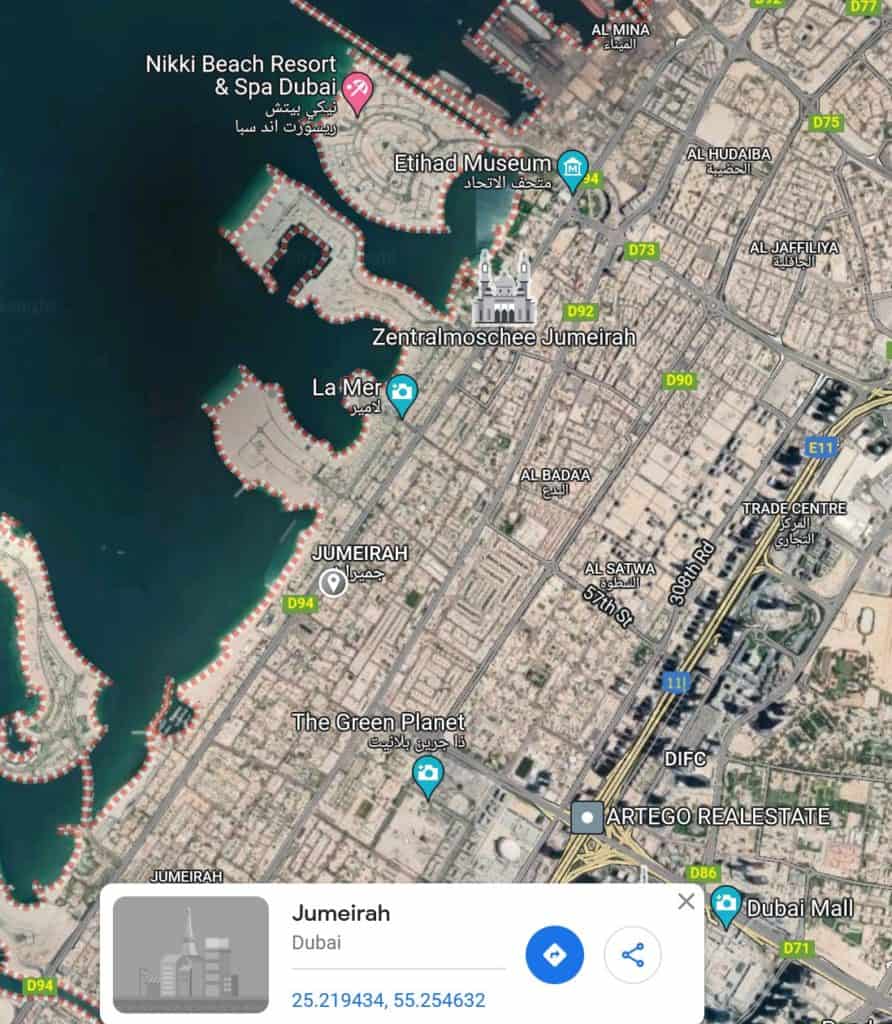Open the Nikki Beach Resort & Spa marker

(x=357, y=88)
